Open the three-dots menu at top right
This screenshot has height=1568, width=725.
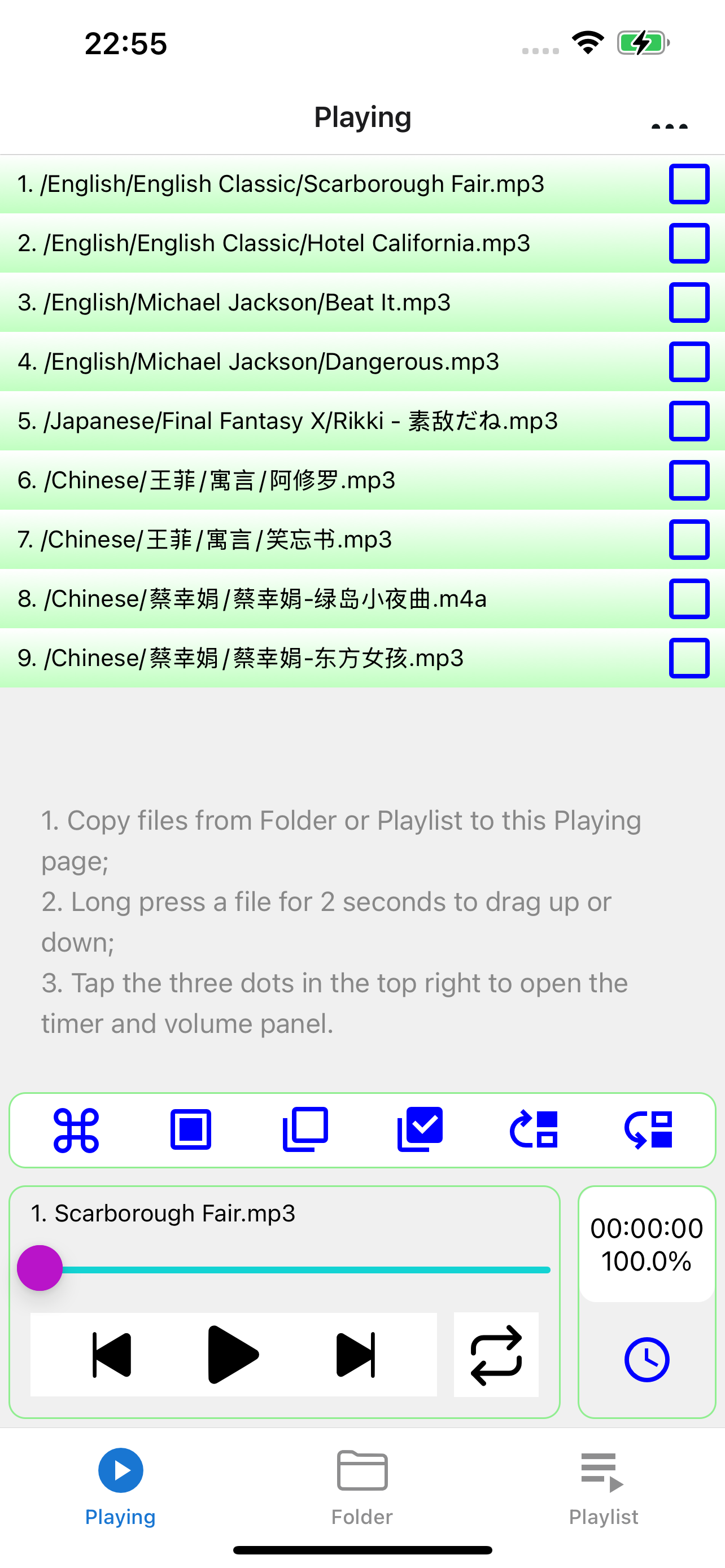coord(669,126)
